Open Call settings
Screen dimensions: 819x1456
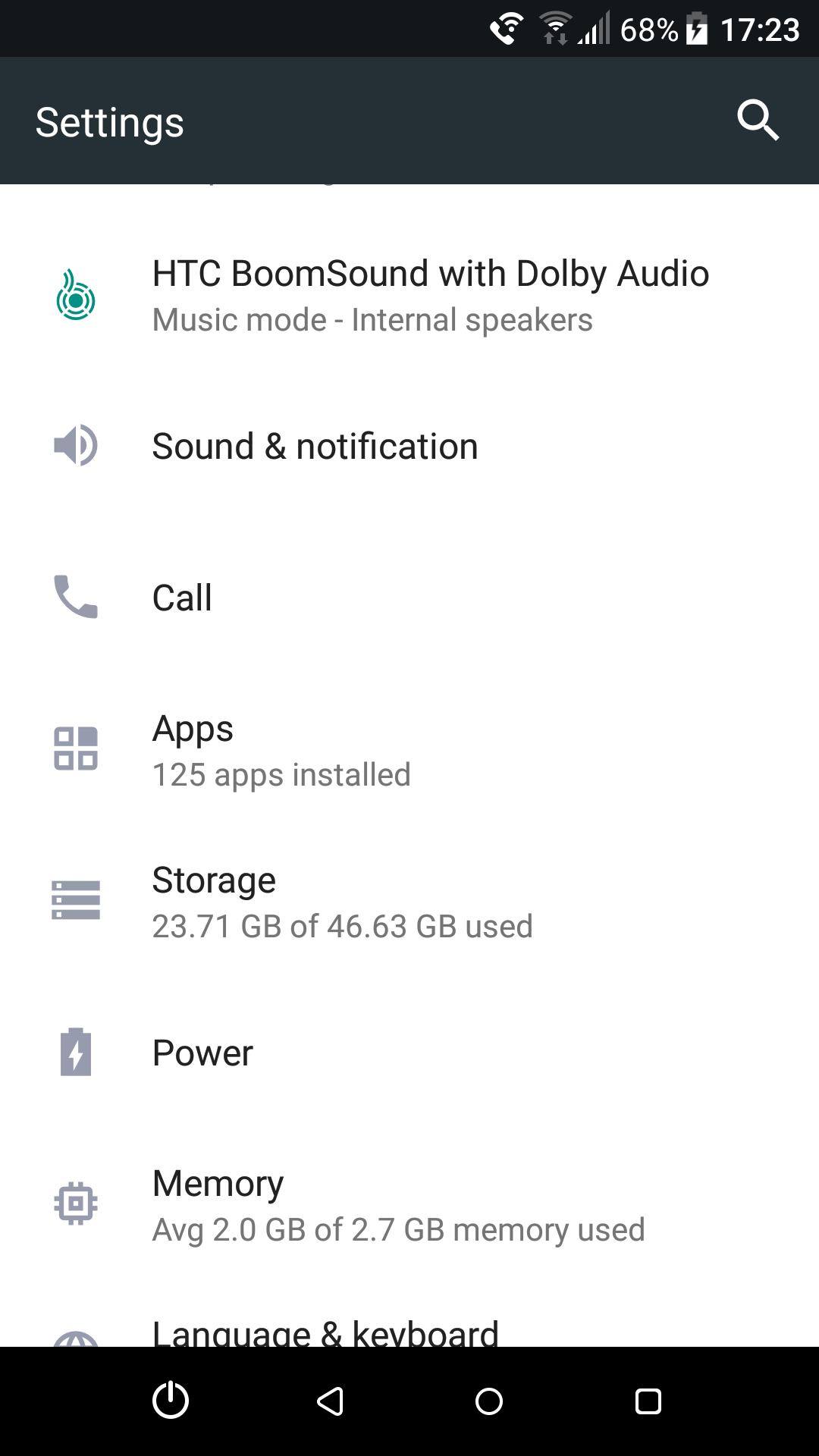point(409,598)
